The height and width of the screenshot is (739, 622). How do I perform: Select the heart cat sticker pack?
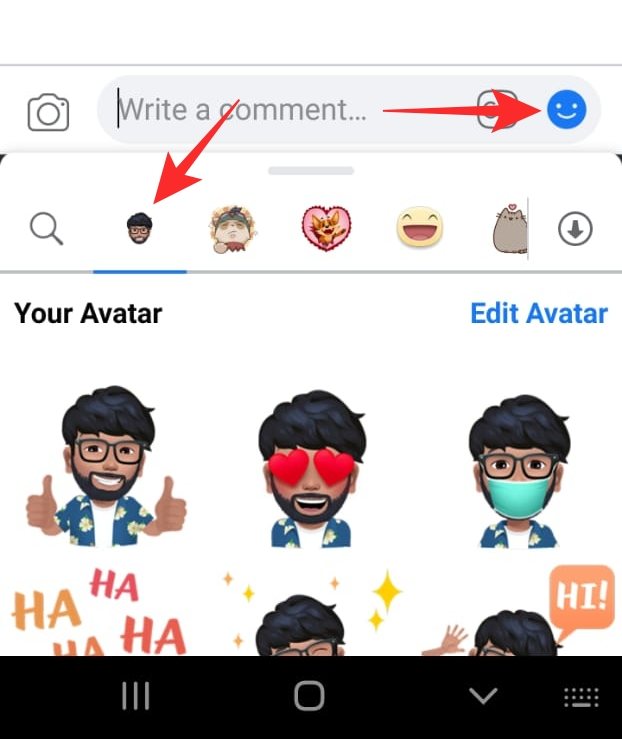point(326,229)
